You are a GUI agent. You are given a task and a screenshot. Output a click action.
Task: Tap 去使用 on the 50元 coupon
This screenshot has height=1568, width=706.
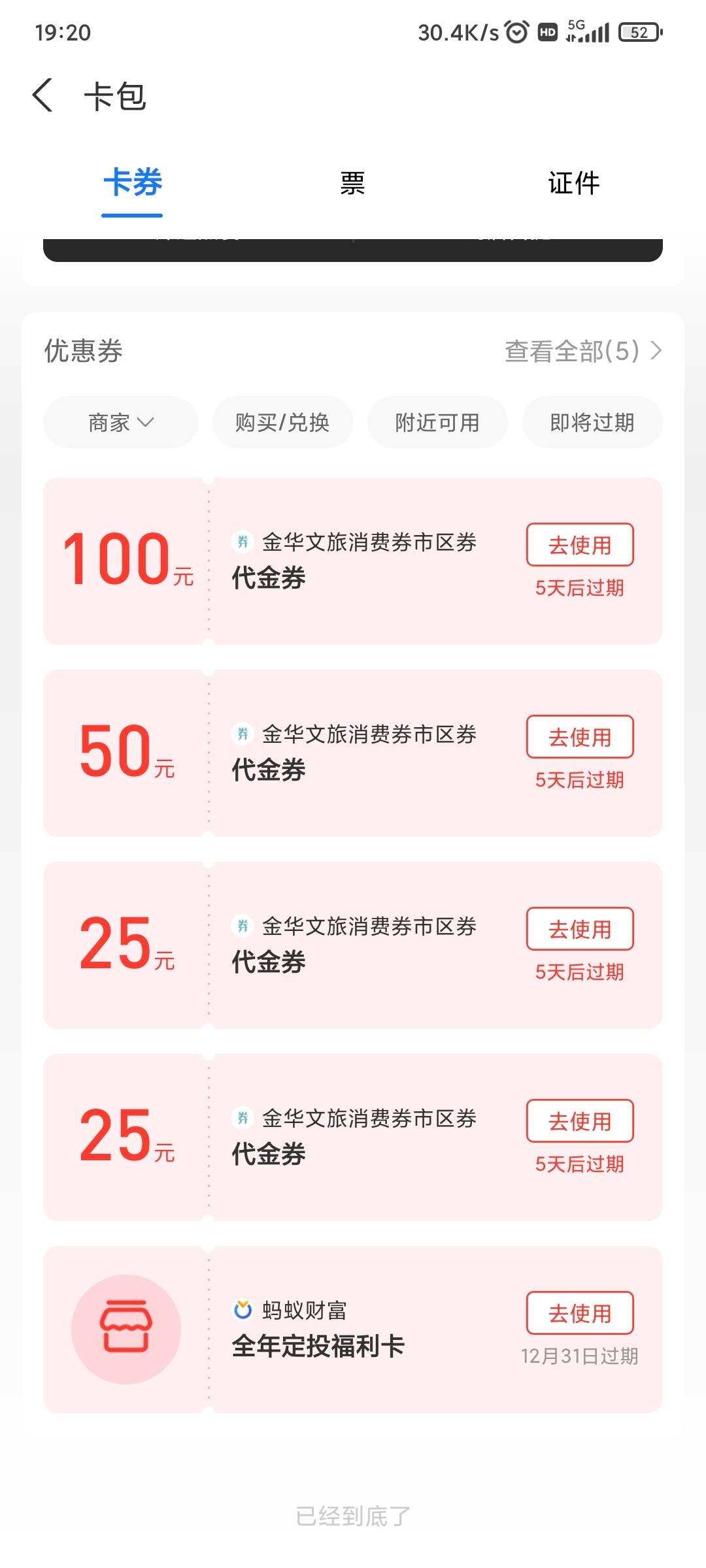coord(580,737)
